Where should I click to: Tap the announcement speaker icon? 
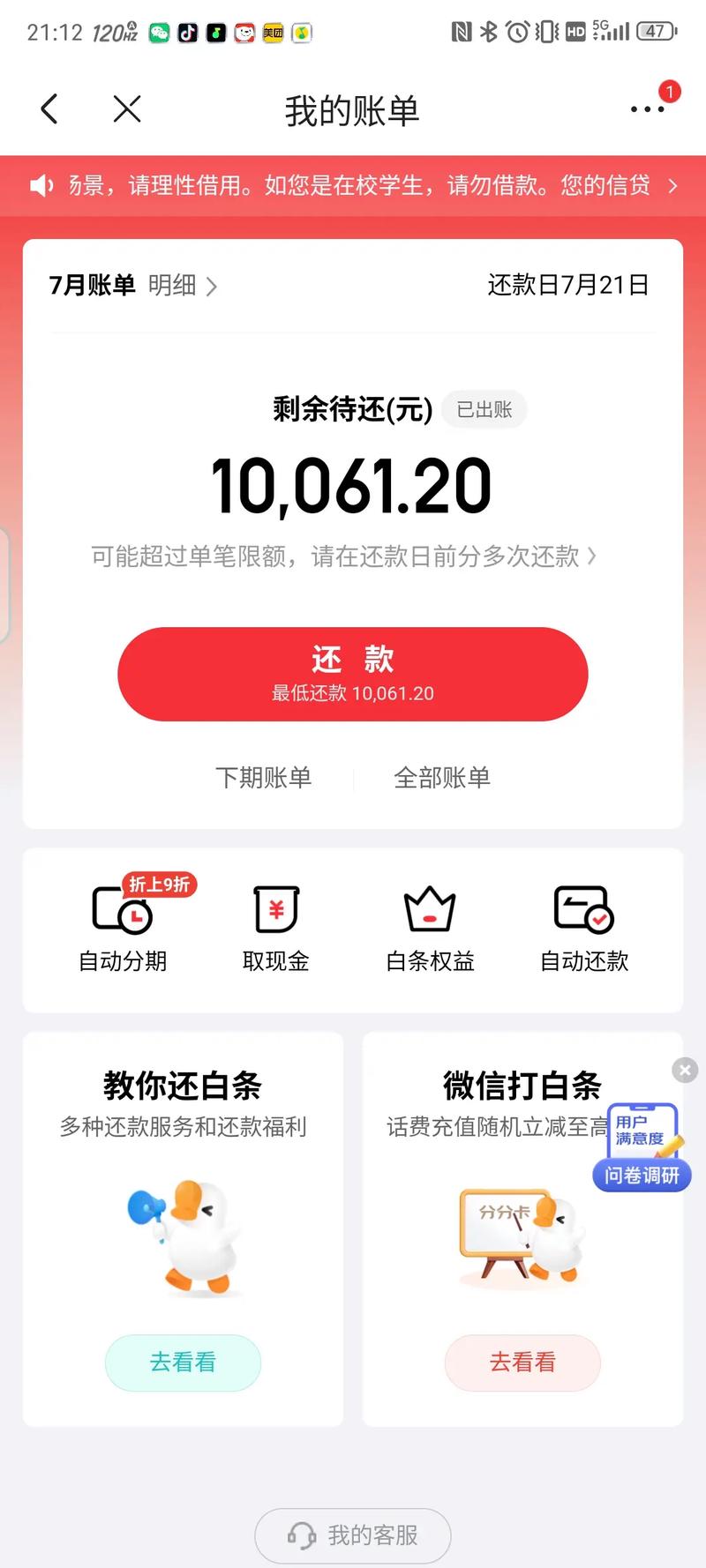coord(41,186)
